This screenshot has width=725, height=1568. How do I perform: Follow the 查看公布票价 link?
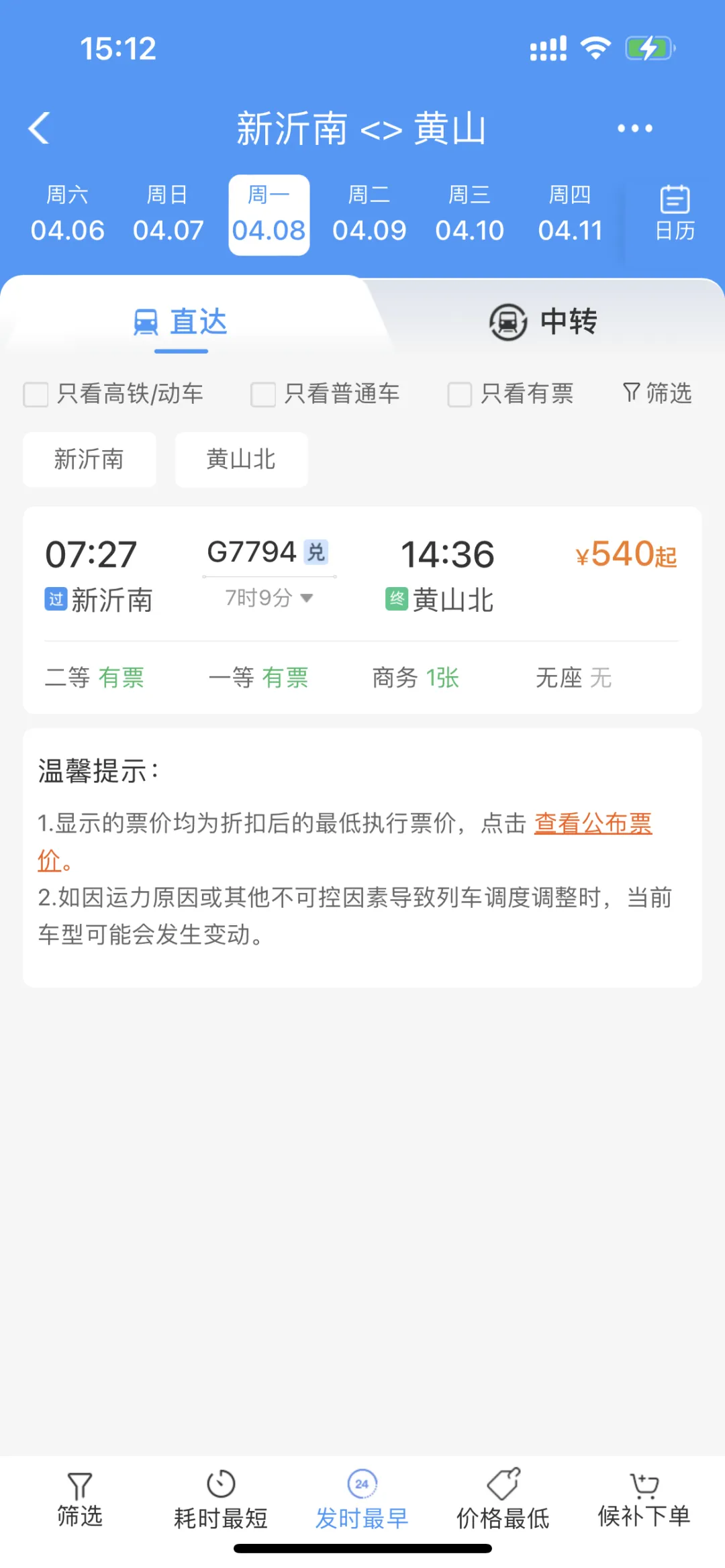593,823
